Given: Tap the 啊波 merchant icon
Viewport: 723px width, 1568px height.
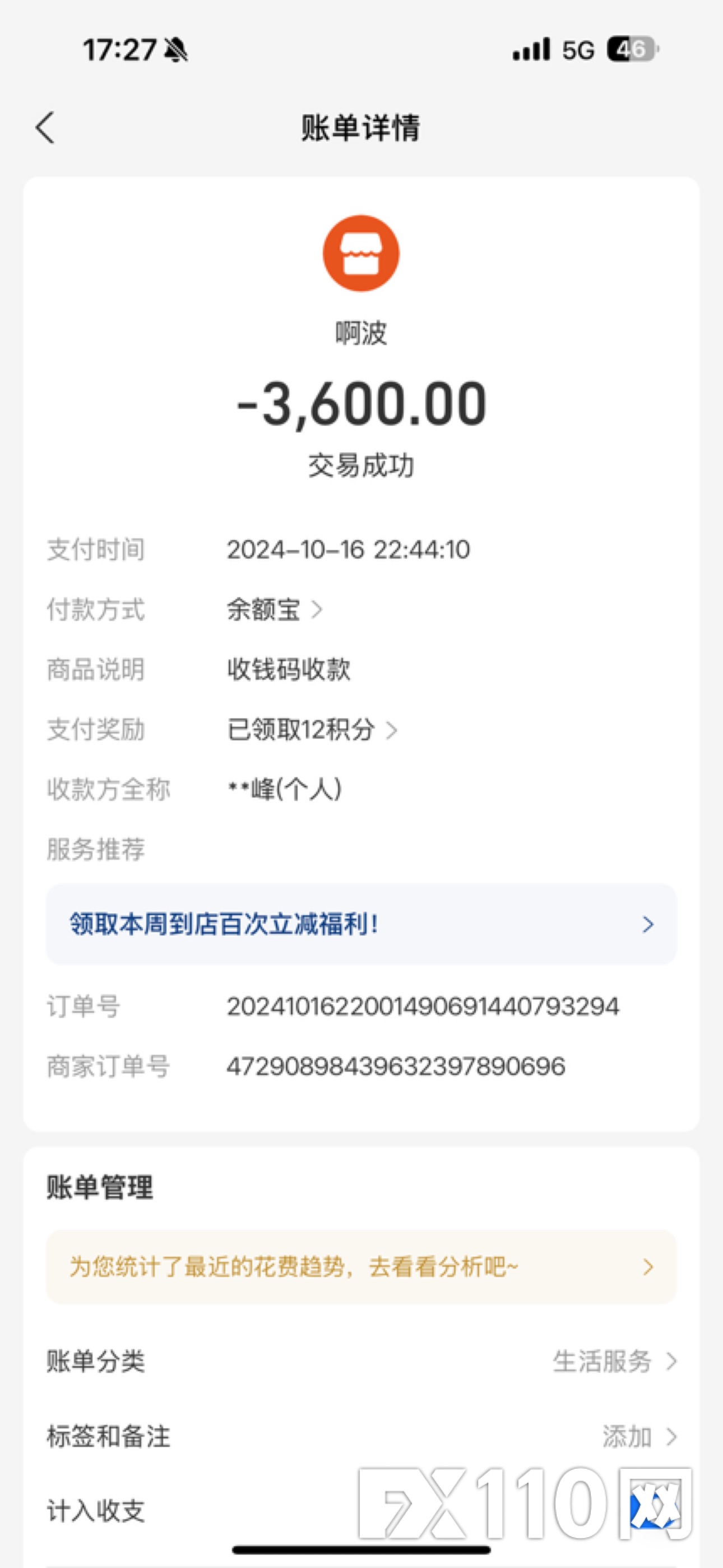Looking at the screenshot, I should tap(361, 253).
